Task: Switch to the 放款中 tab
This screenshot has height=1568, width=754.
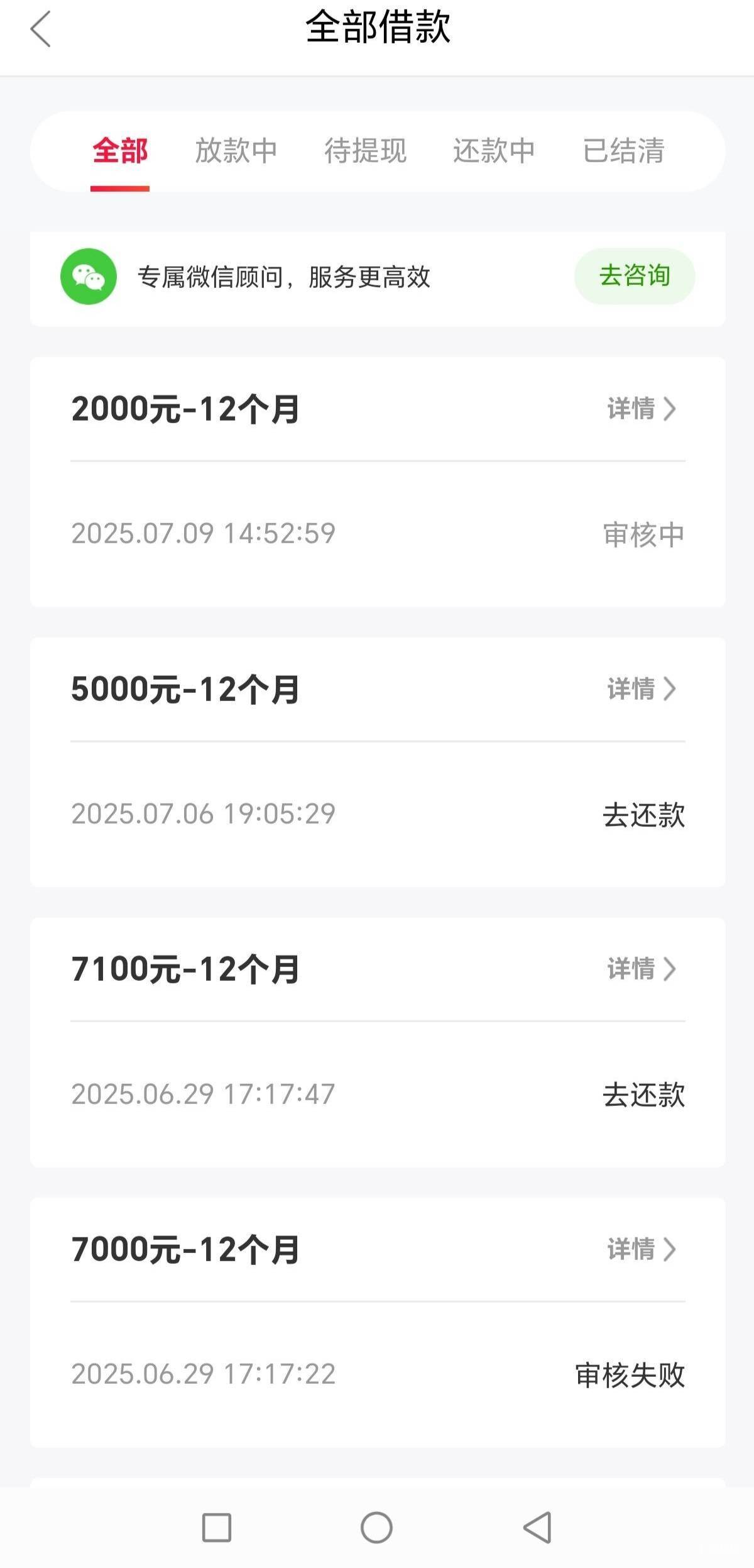Action: [x=236, y=151]
